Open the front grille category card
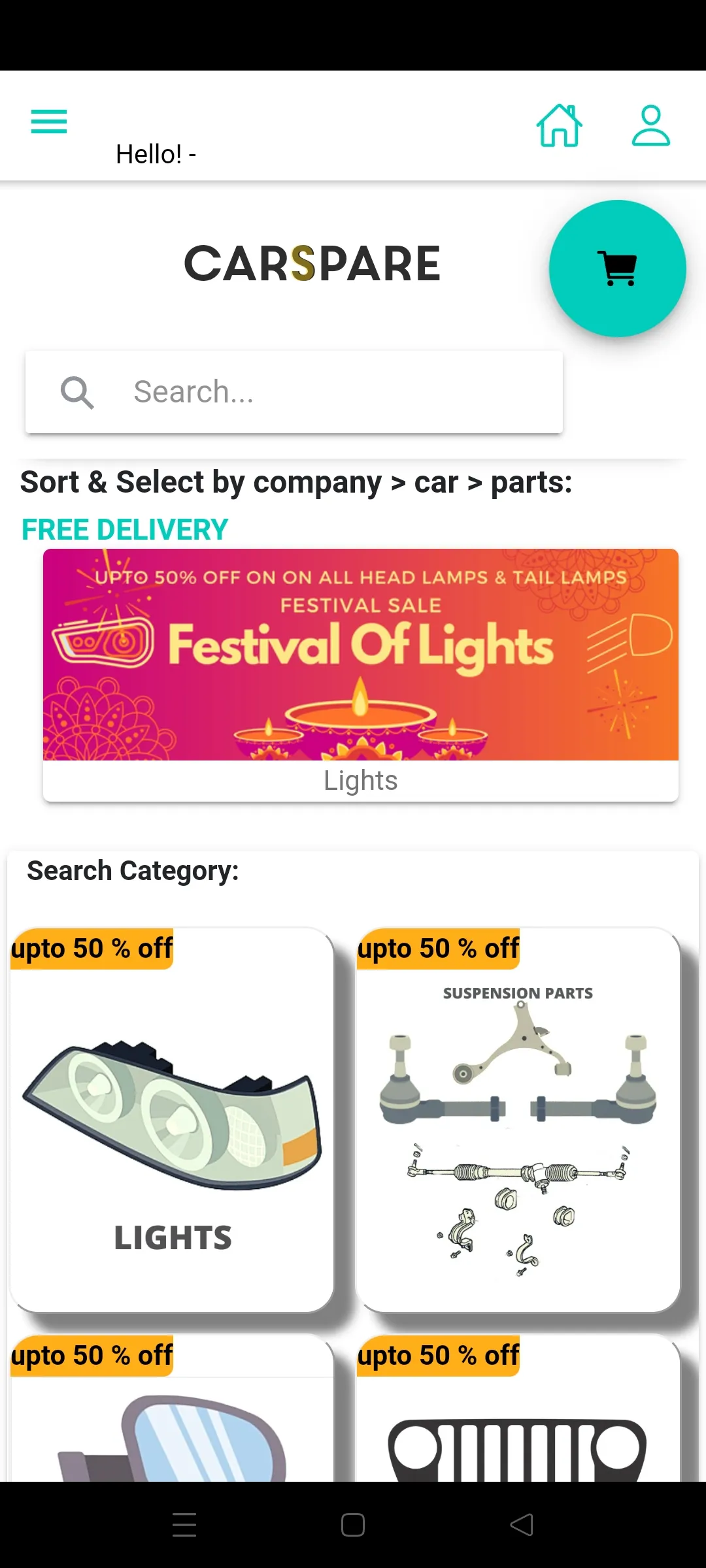Viewport: 706px width, 1568px height. pyautogui.click(x=518, y=1411)
